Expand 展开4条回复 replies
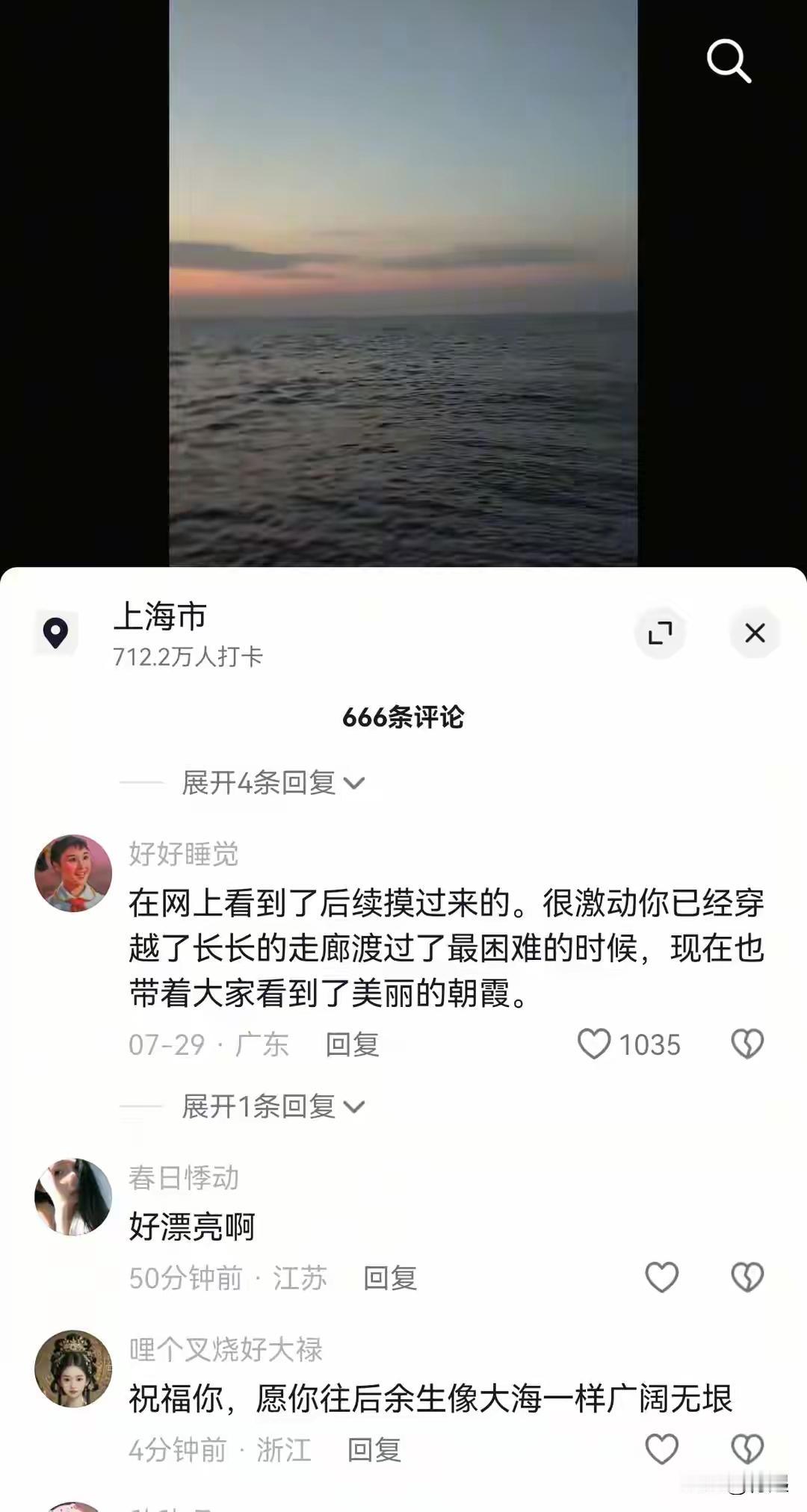 pos(273,783)
